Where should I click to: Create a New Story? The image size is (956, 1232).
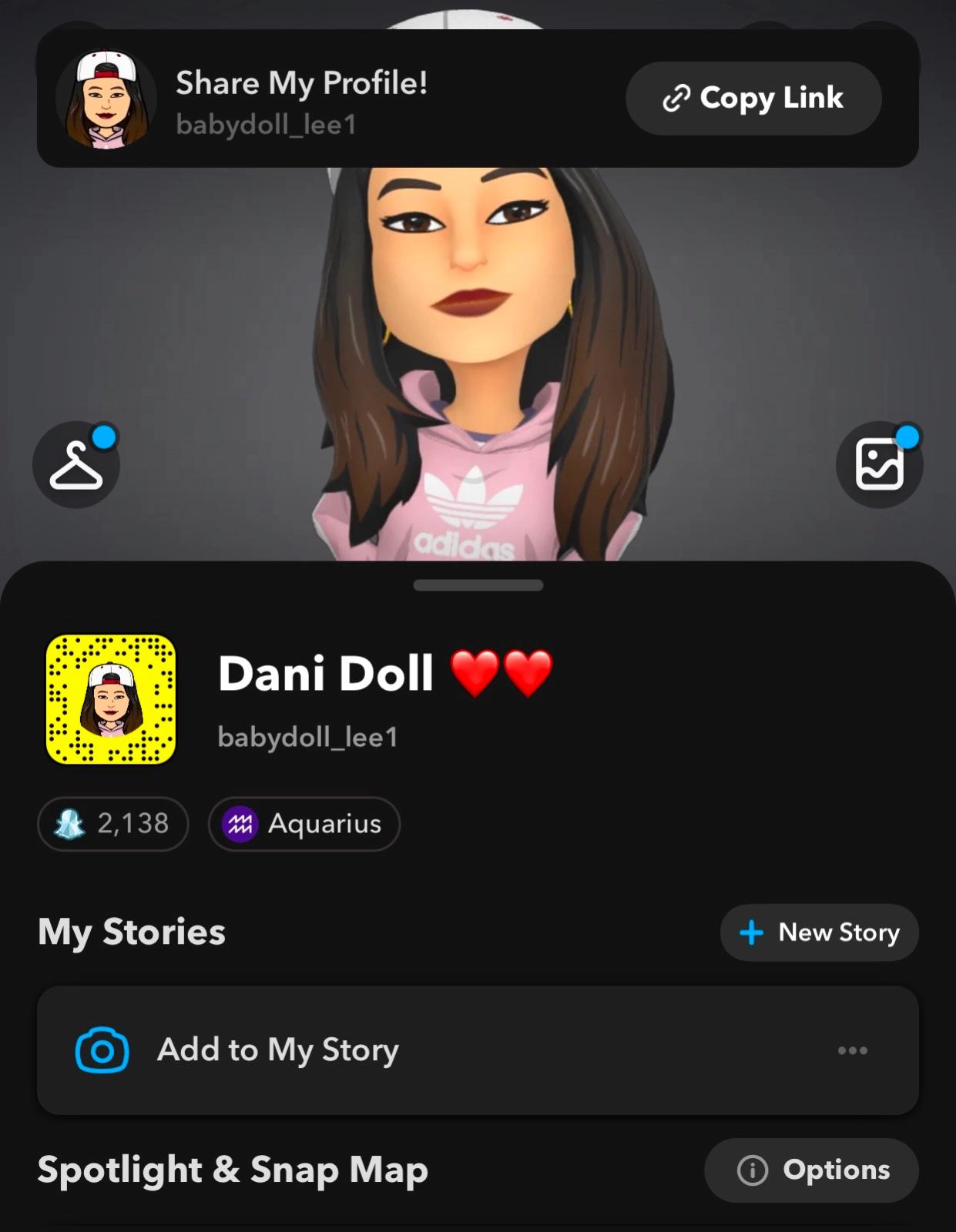click(819, 932)
